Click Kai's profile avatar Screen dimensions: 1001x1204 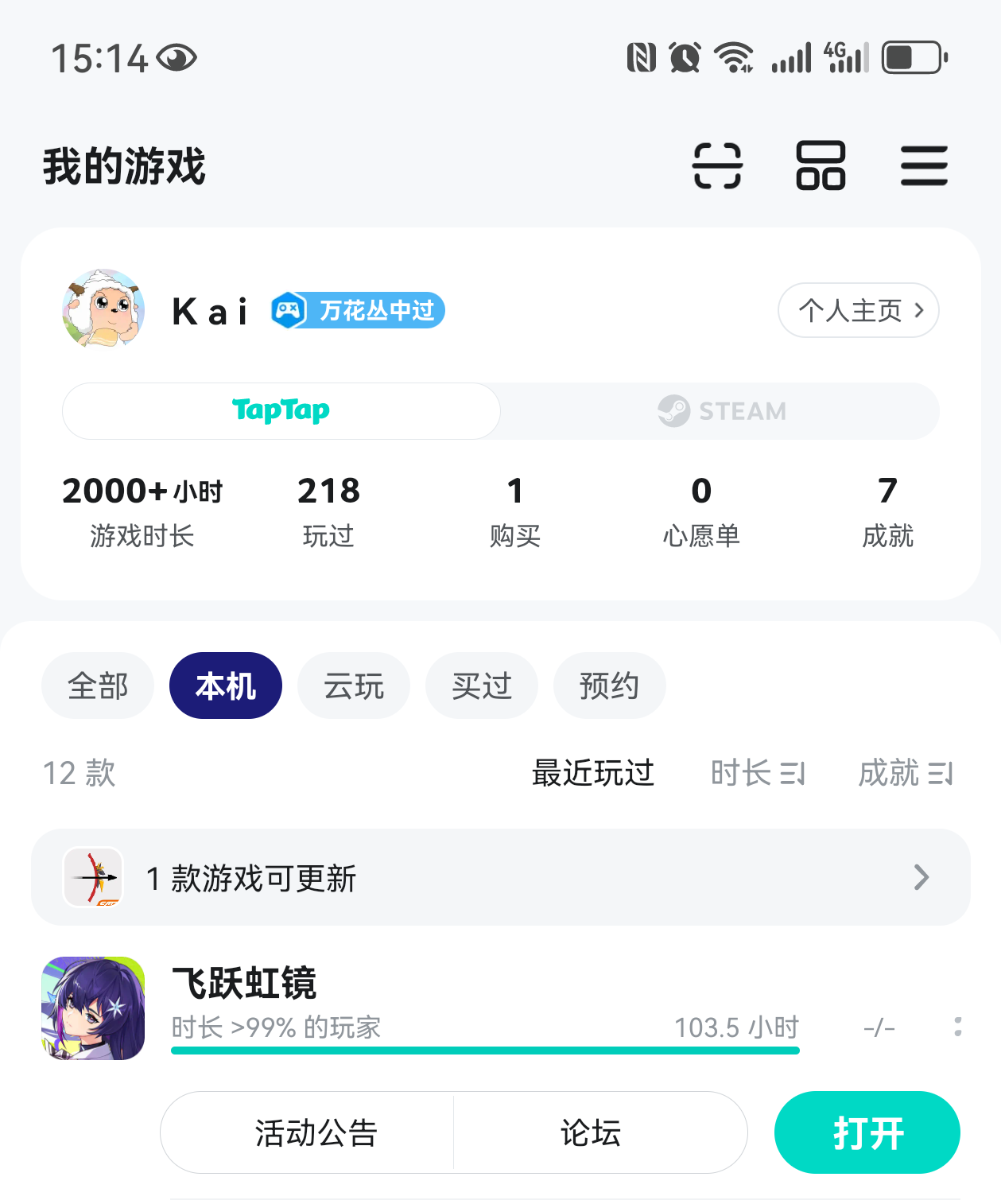tap(102, 309)
